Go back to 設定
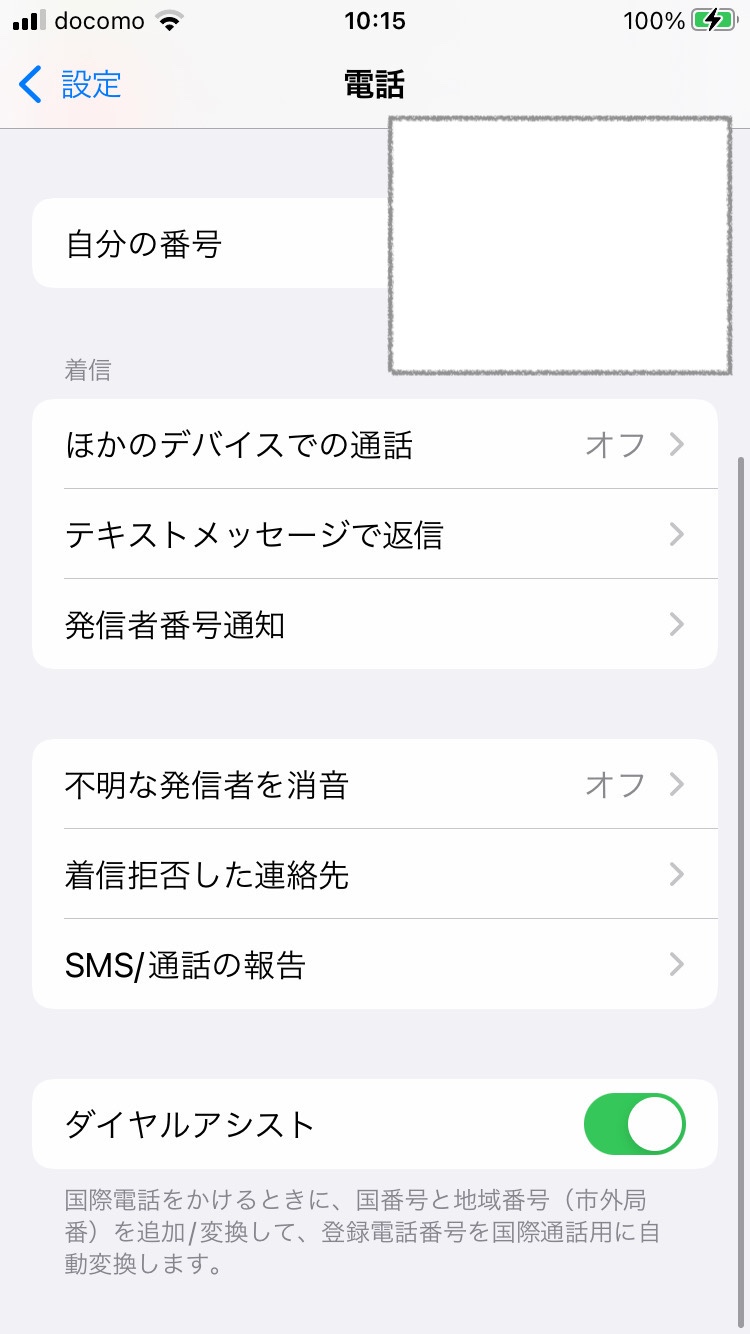The image size is (750, 1334). pos(72,85)
